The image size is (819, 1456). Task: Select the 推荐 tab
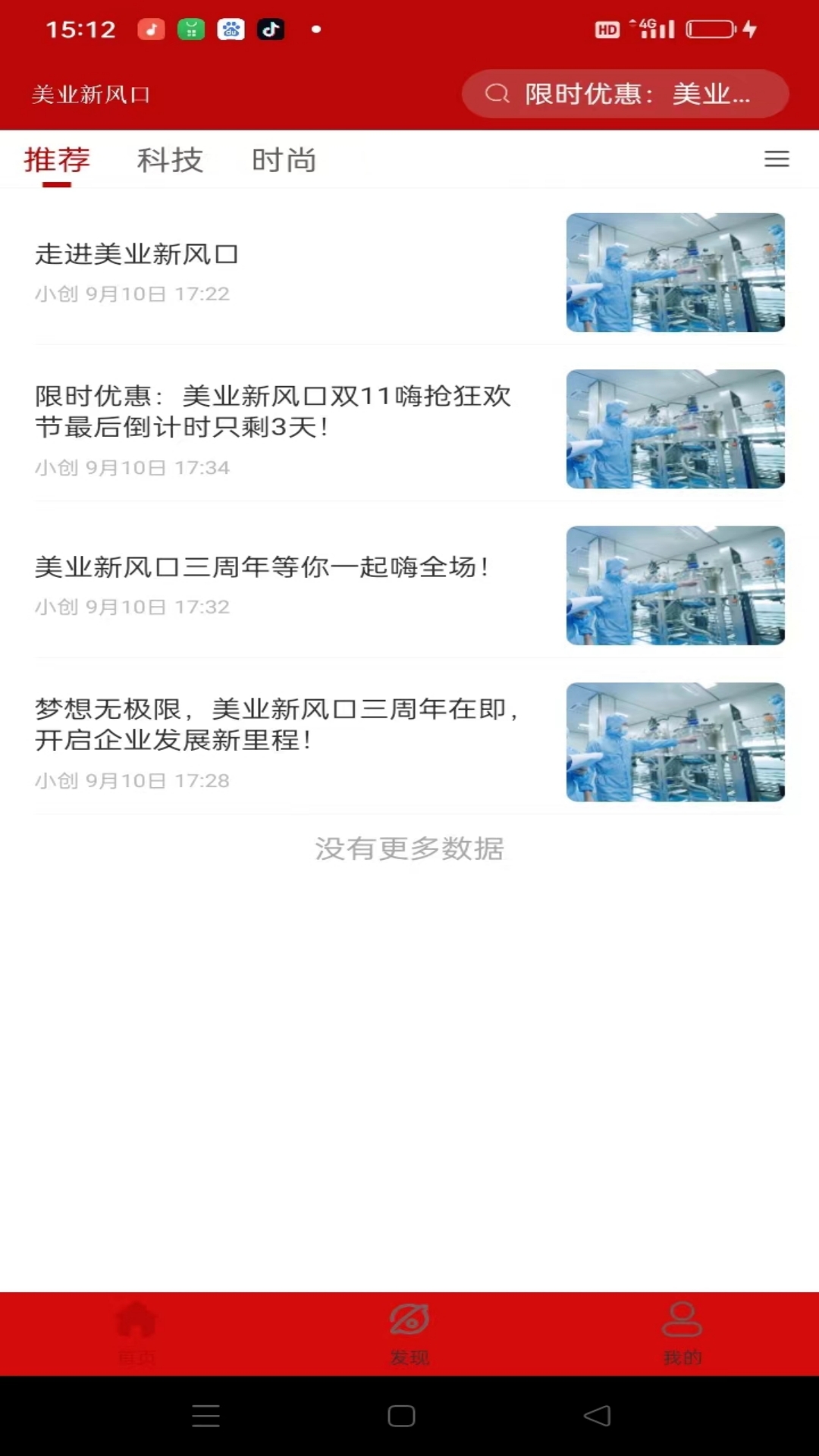pos(57,160)
